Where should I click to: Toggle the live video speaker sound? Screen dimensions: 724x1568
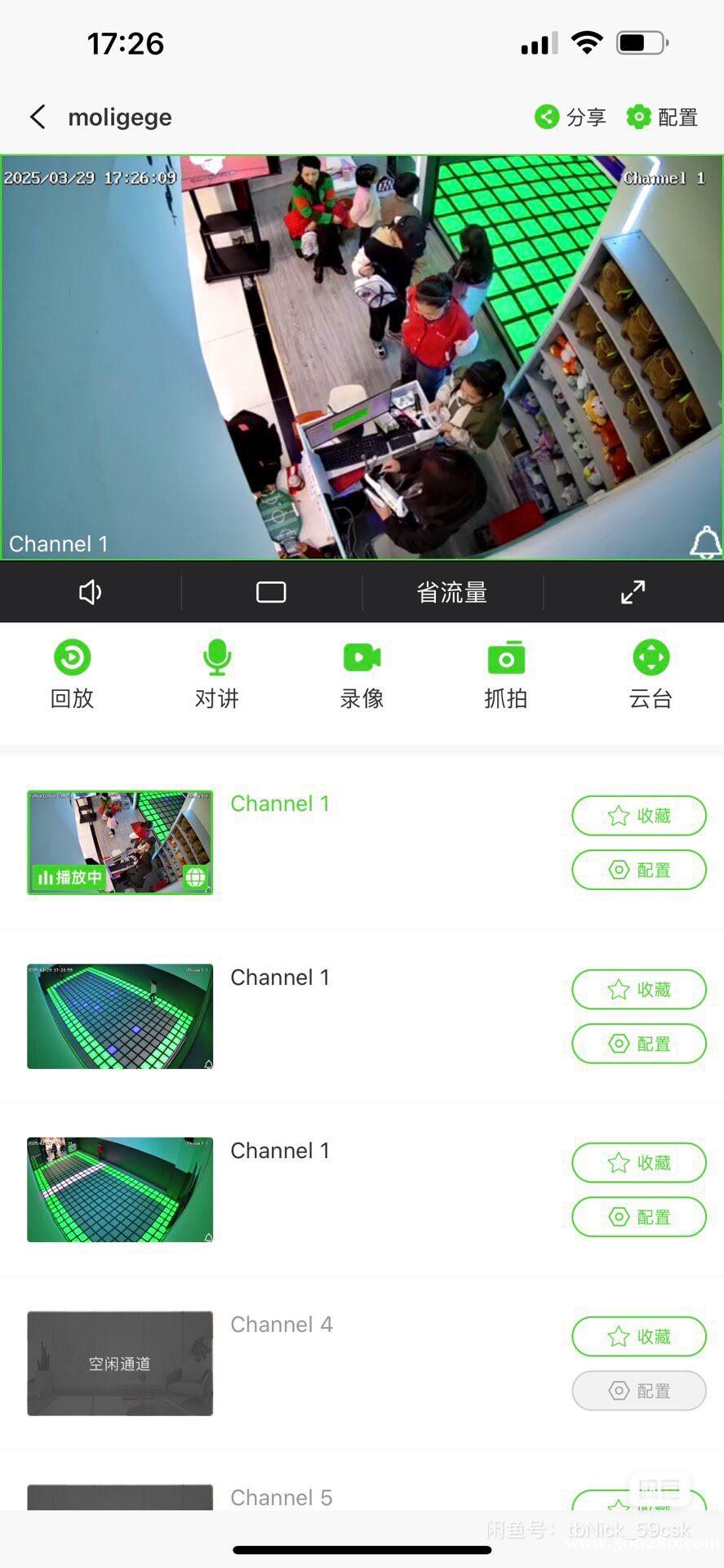tap(90, 592)
